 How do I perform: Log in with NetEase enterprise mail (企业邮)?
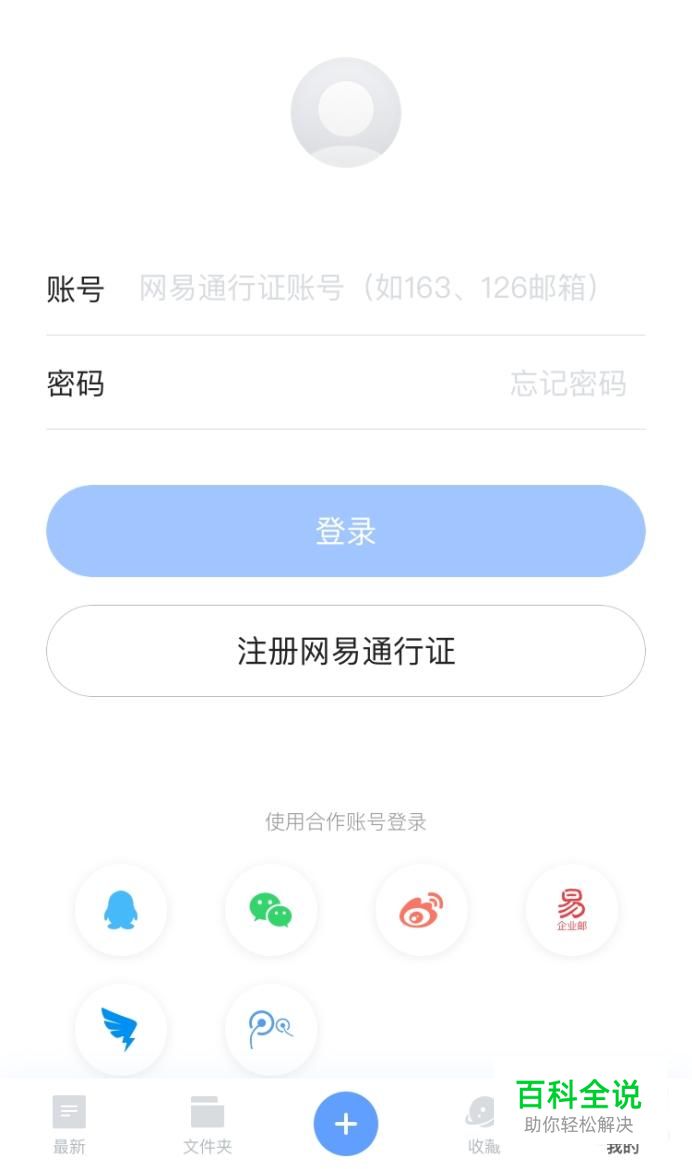coord(571,910)
